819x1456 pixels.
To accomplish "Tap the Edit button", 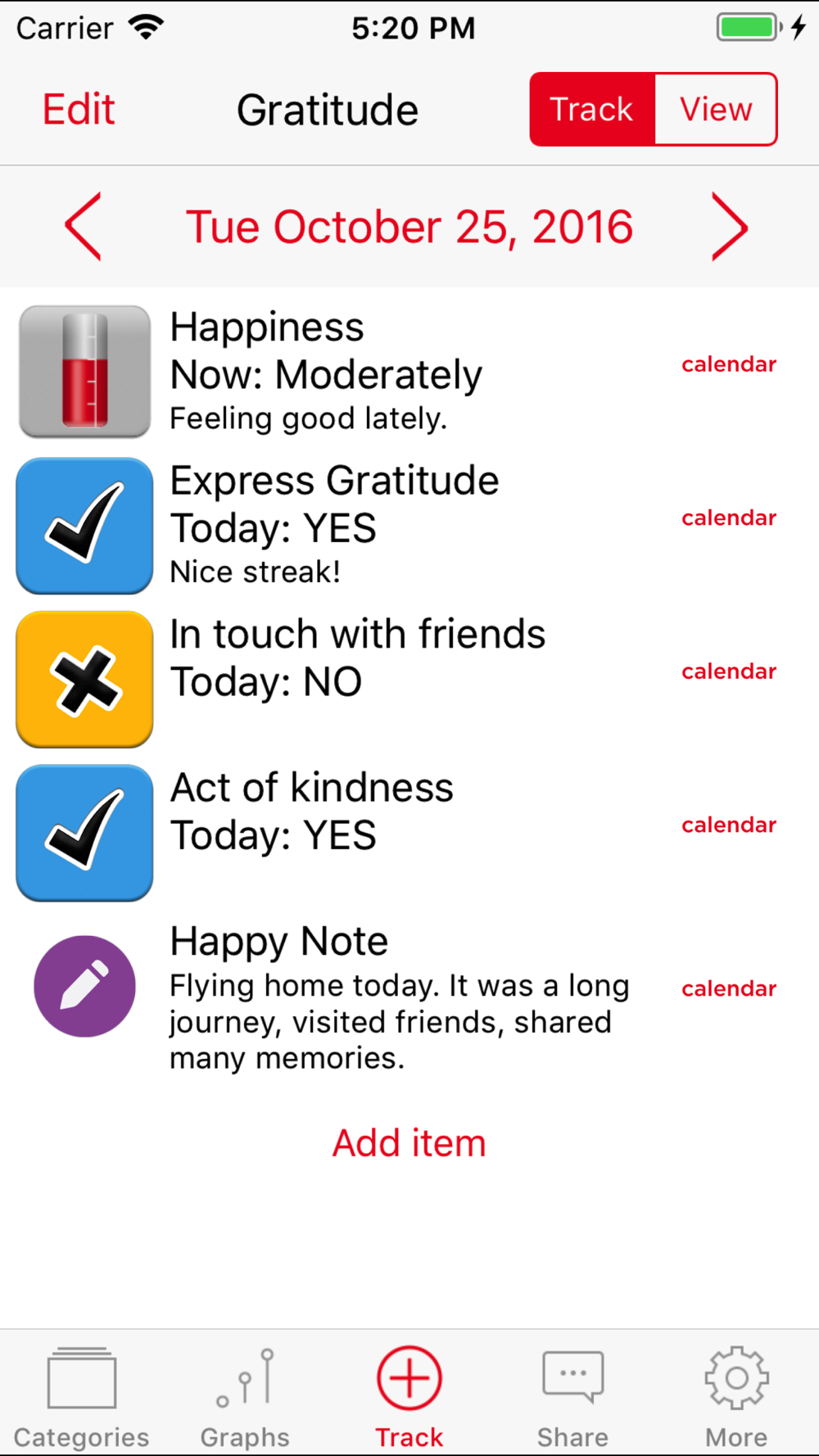I will pyautogui.click(x=79, y=110).
